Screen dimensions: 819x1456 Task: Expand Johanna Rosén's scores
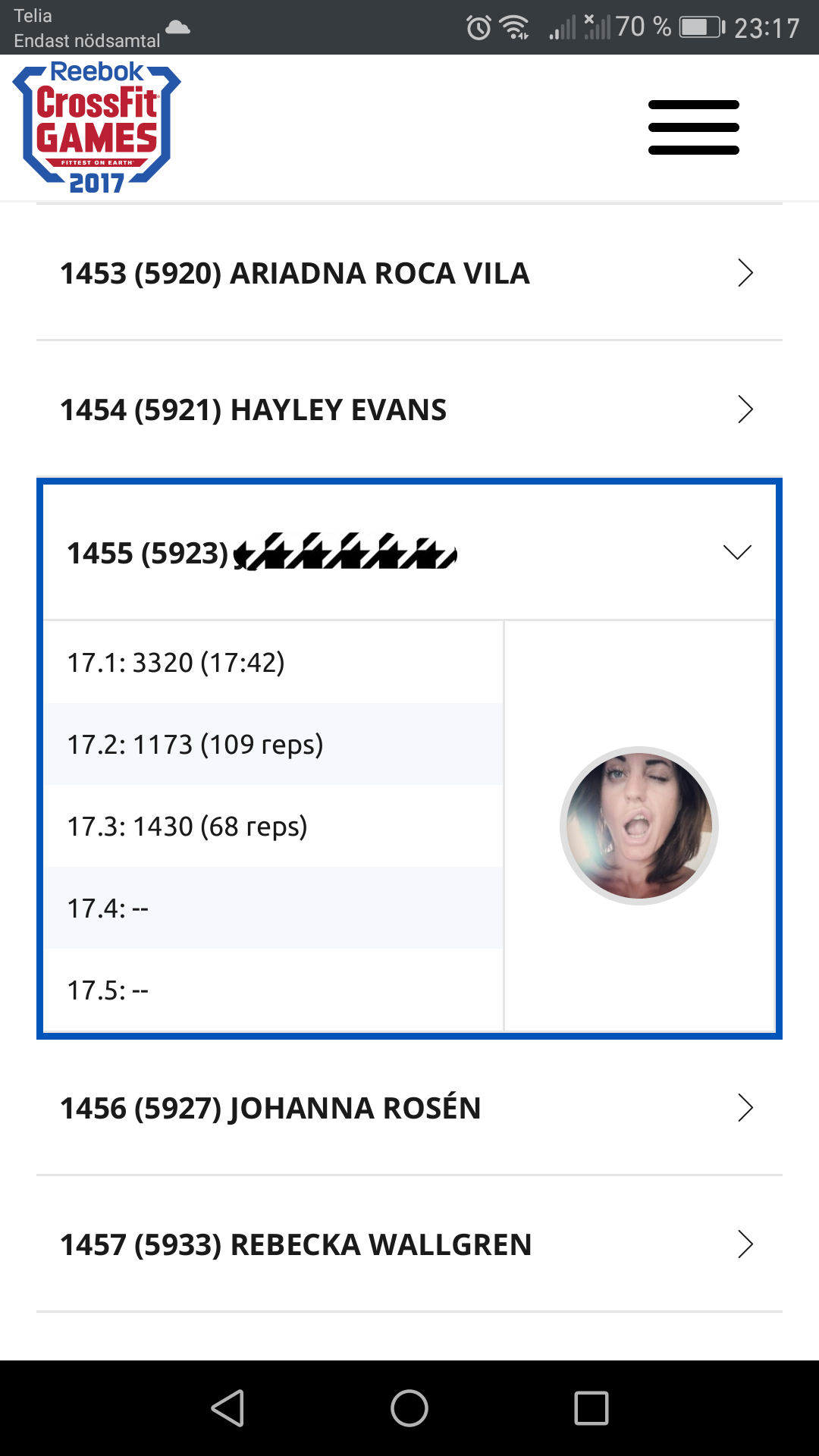pyautogui.click(x=409, y=1108)
